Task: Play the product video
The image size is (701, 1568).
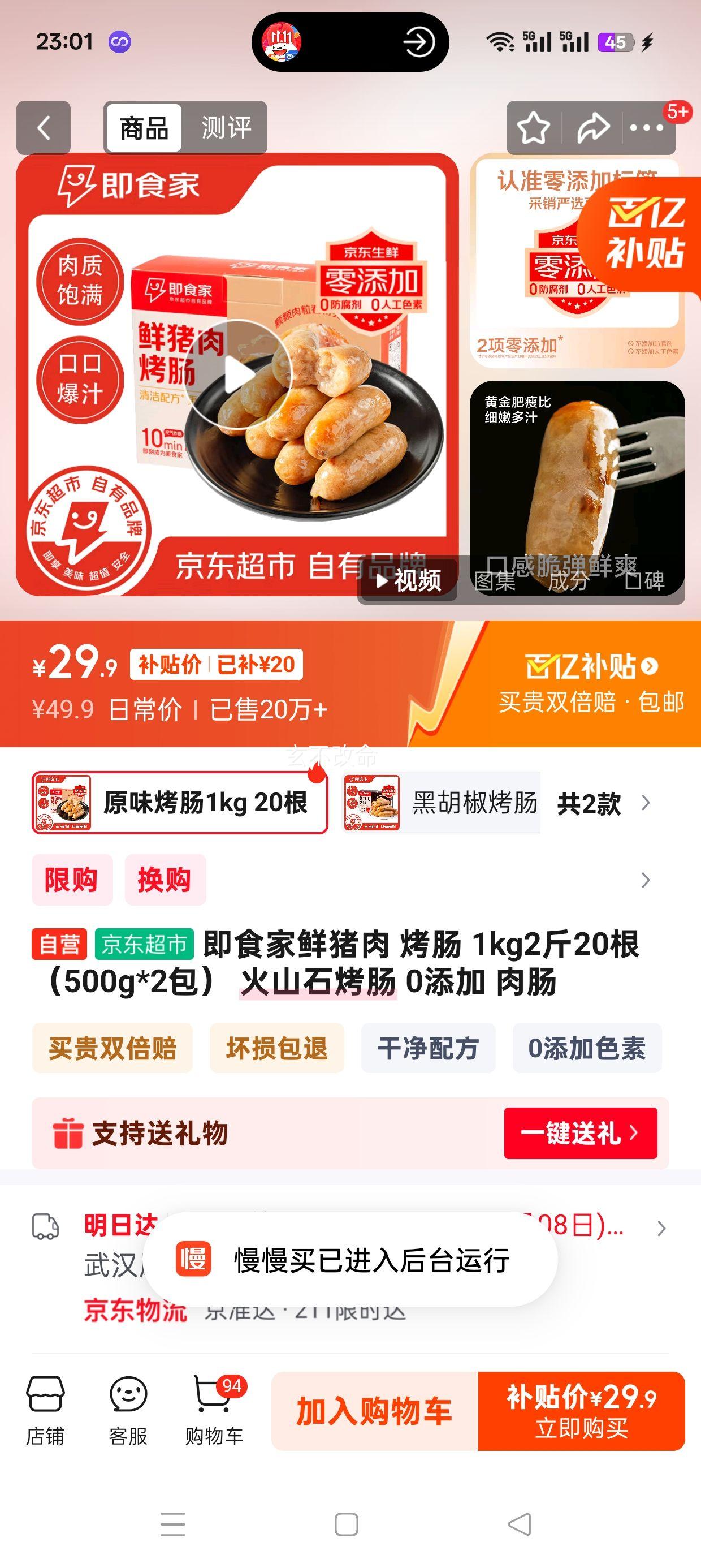Action: click(x=239, y=374)
